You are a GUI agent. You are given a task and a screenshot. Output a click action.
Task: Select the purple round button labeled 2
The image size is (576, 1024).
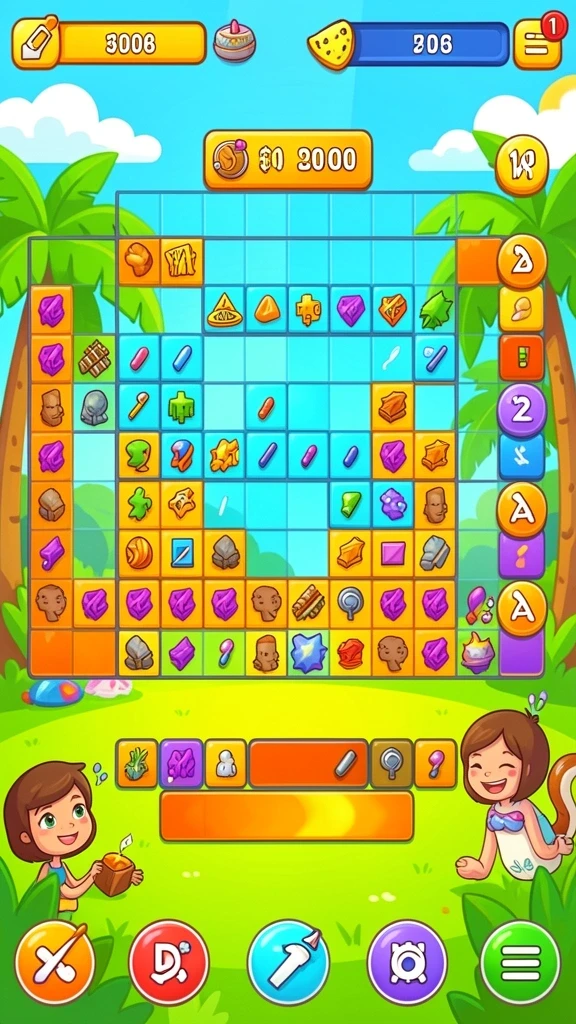521,409
